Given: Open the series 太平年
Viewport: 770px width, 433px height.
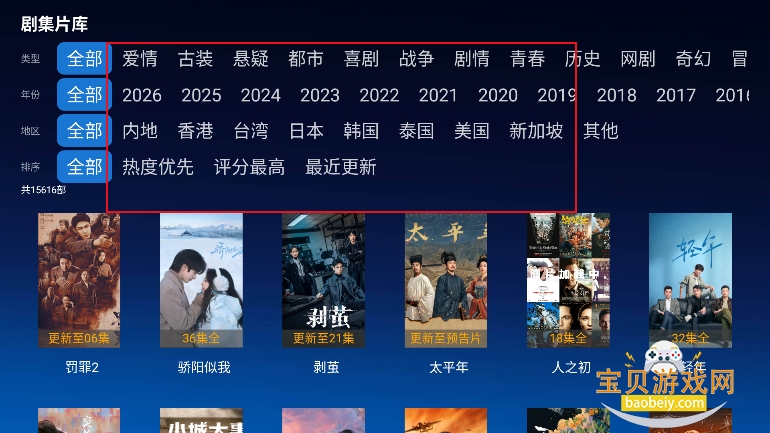Looking at the screenshot, I should click(x=446, y=281).
